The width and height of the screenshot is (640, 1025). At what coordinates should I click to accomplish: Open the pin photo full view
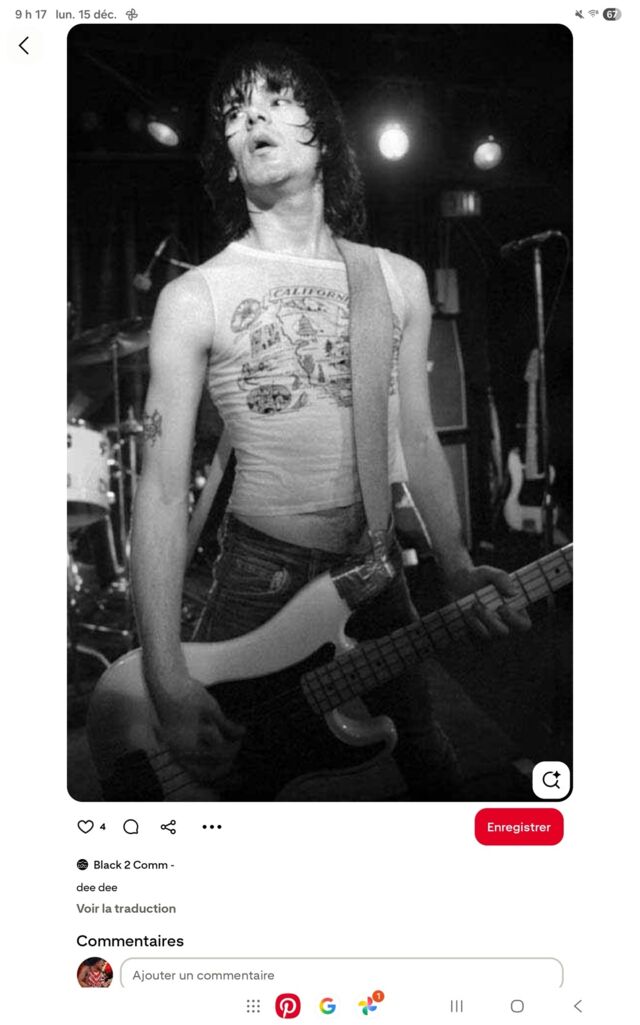click(x=320, y=400)
